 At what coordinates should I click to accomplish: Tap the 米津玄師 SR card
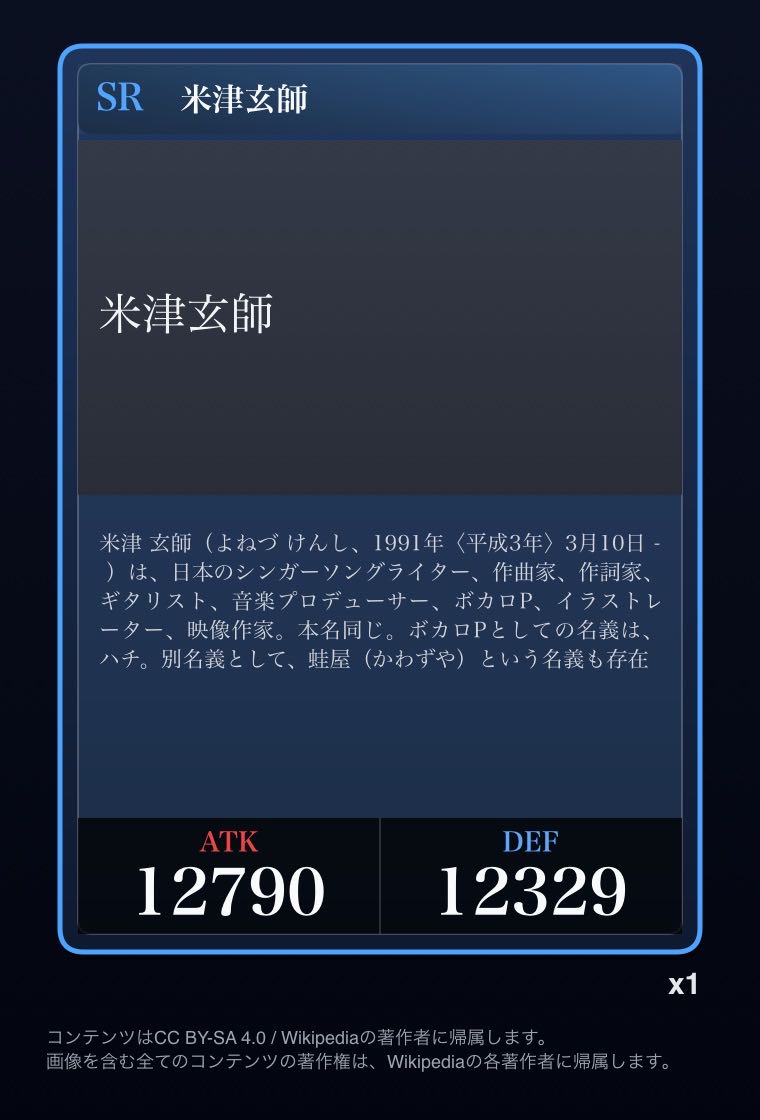click(380, 498)
